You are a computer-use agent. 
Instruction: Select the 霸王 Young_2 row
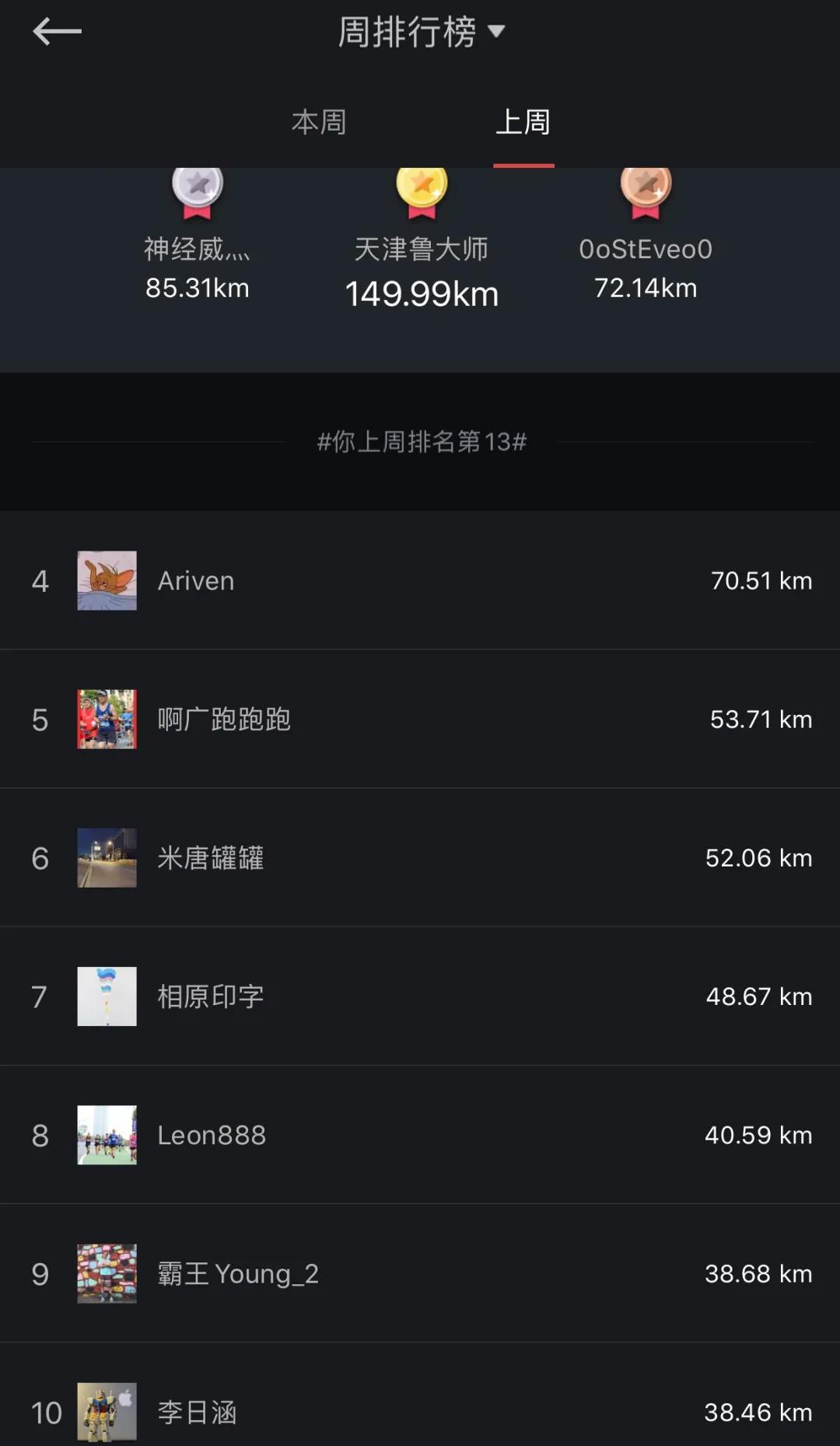420,1273
